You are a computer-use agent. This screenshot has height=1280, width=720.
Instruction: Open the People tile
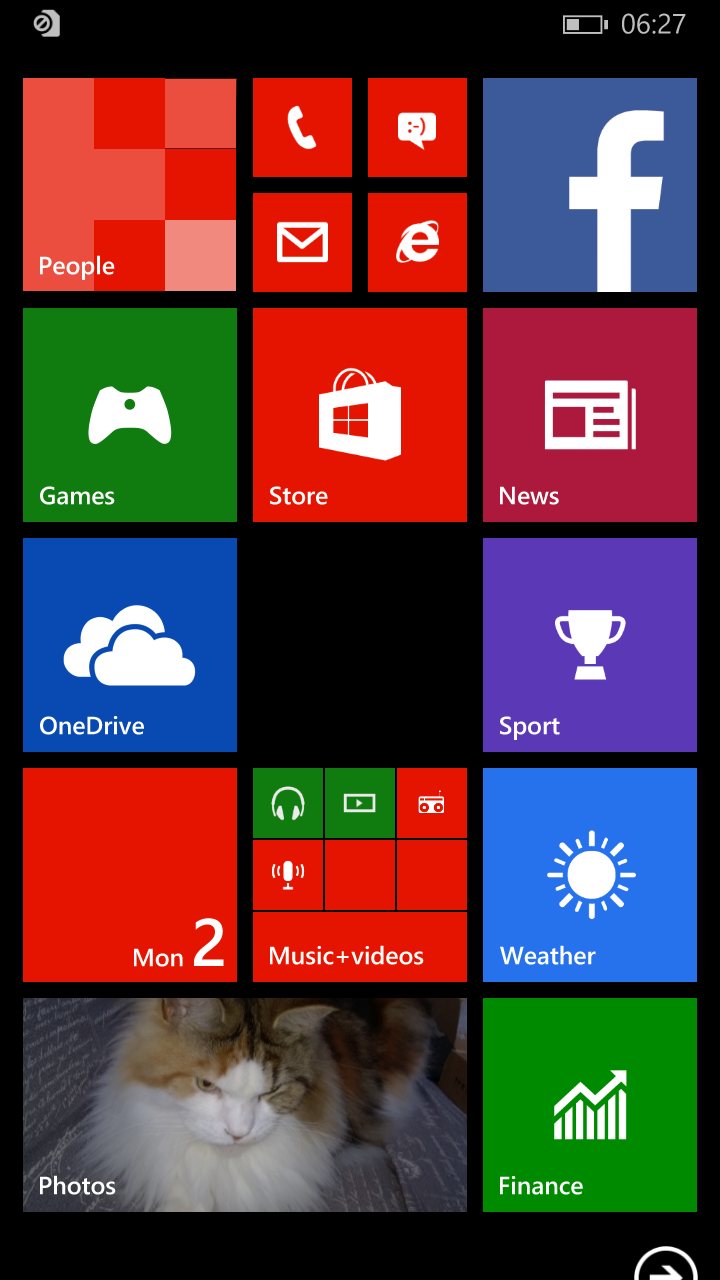130,185
